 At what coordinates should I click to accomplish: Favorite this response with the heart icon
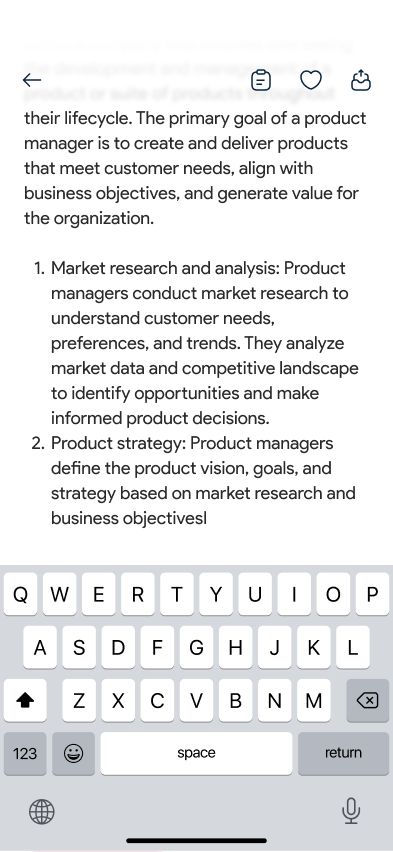[311, 80]
